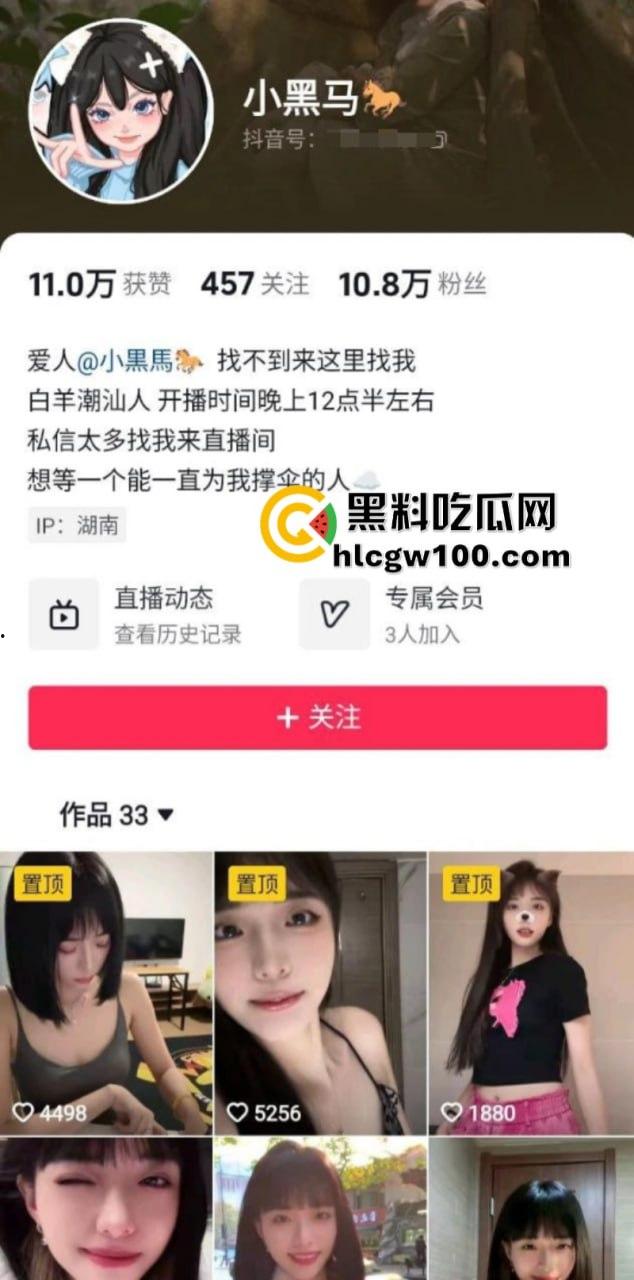The height and width of the screenshot is (1280, 634).
Task: View the 457 关注 following list
Action: 255,285
